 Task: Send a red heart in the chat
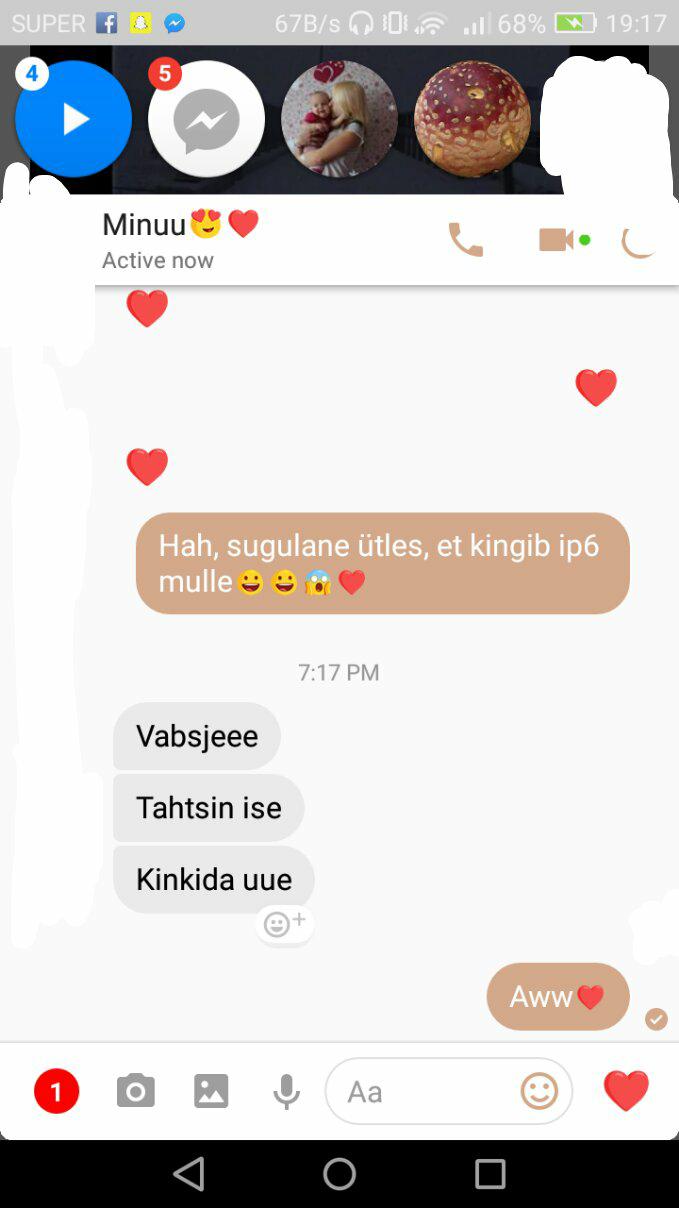(626, 1091)
